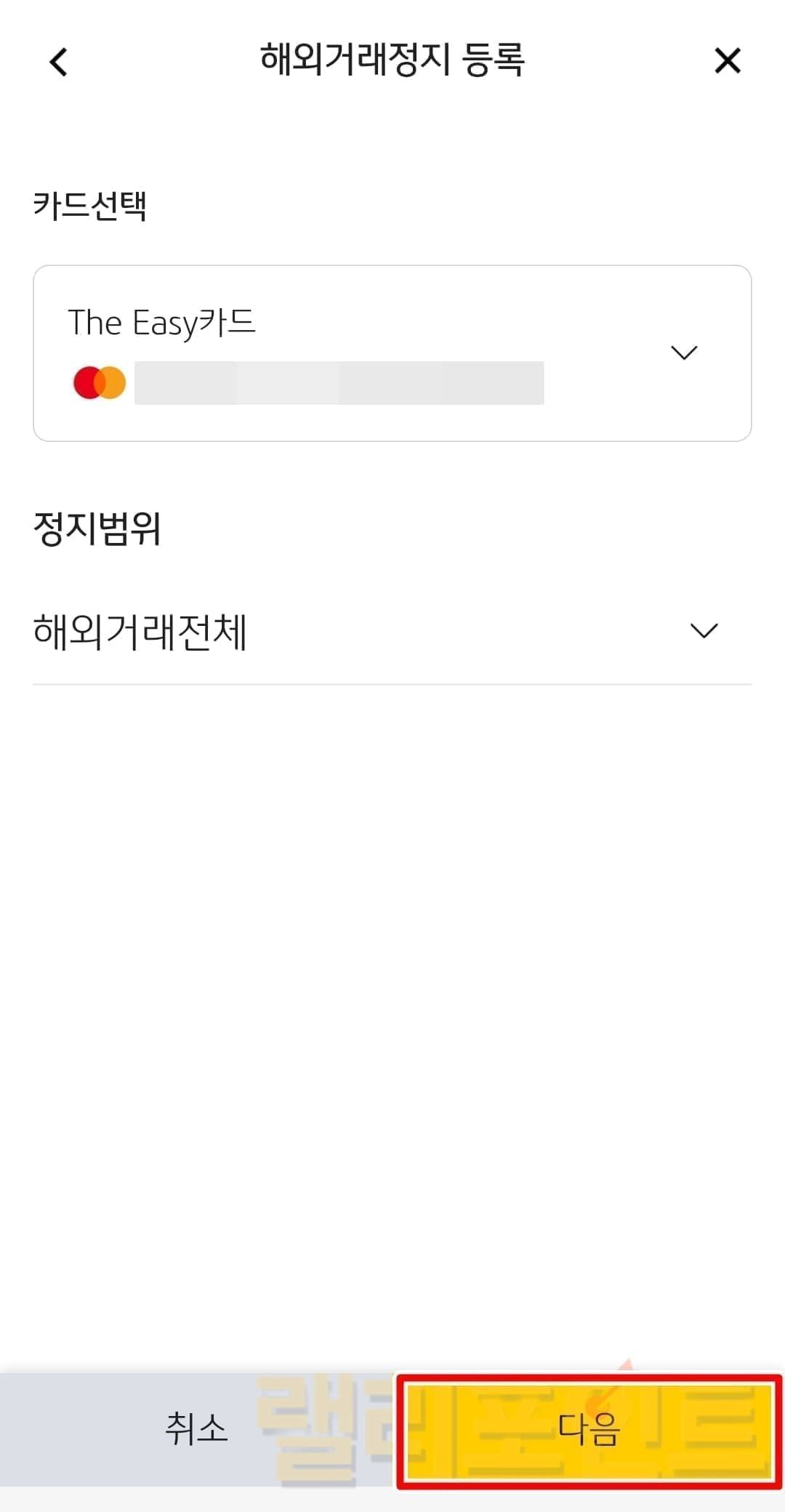Proceed with the 다음 button
The image size is (785, 1512).
[589, 1431]
